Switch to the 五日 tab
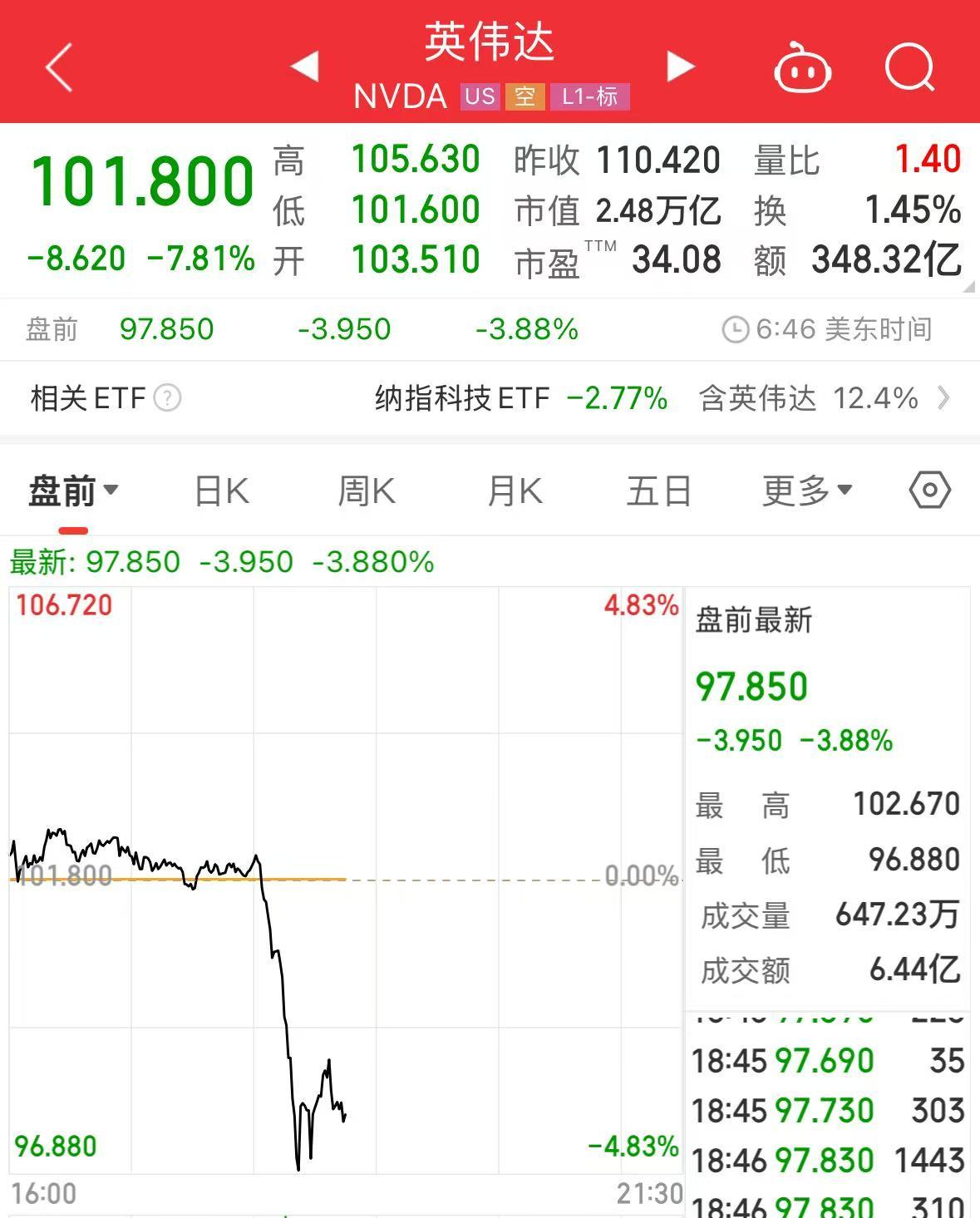Viewport: 980px width, 1218px height. [x=659, y=491]
